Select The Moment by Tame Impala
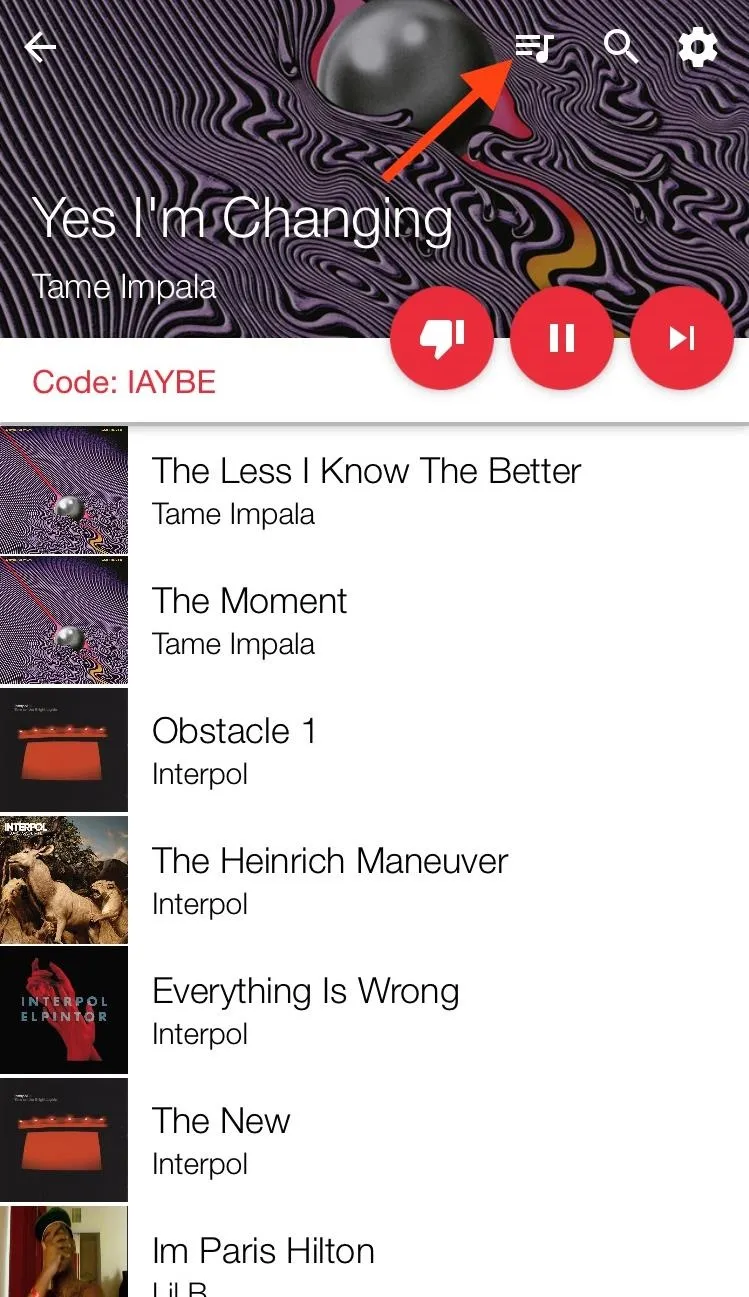749x1297 pixels. [x=374, y=620]
